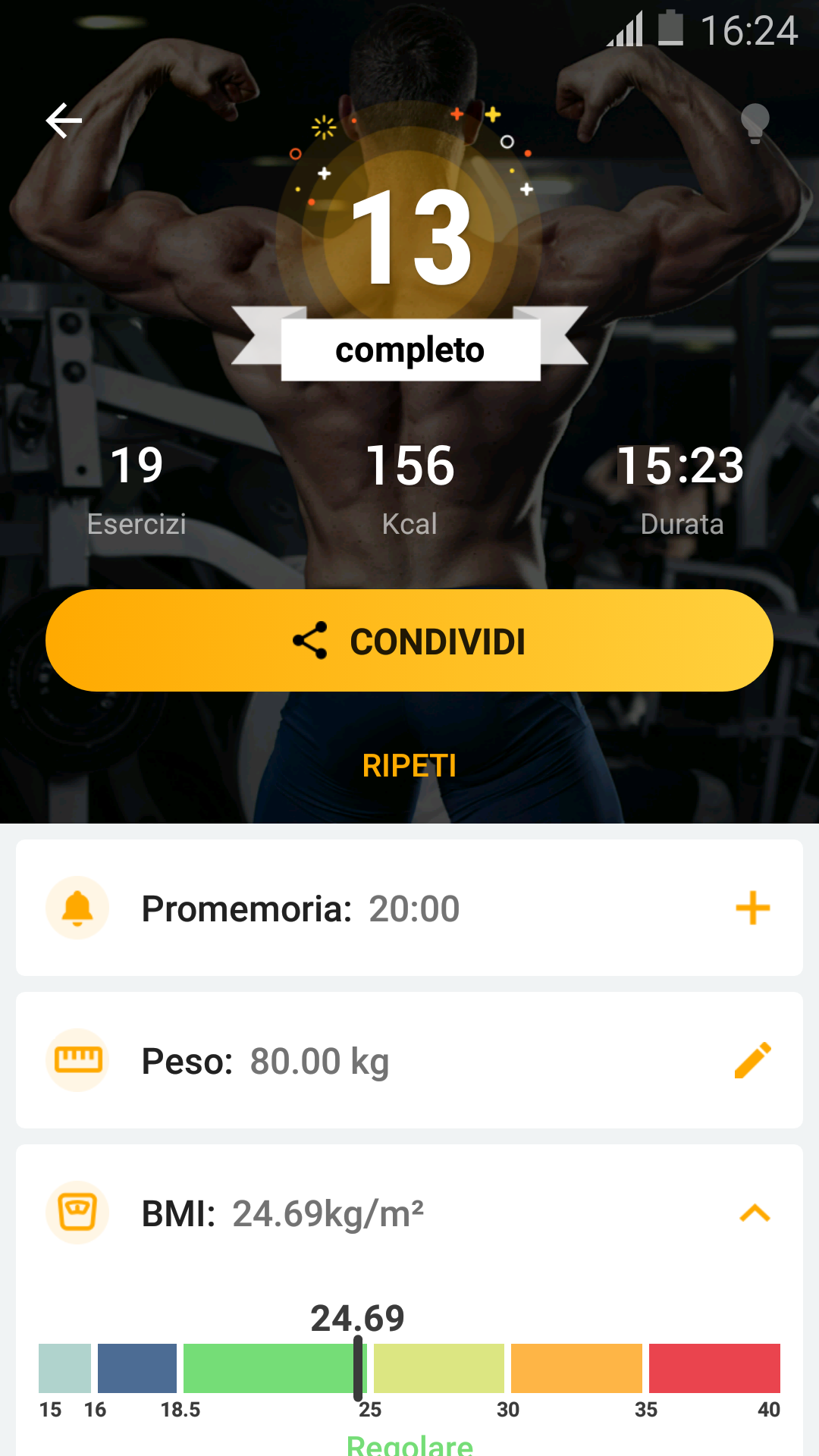Go back using the arrow icon
The height and width of the screenshot is (1456, 819).
[64, 121]
